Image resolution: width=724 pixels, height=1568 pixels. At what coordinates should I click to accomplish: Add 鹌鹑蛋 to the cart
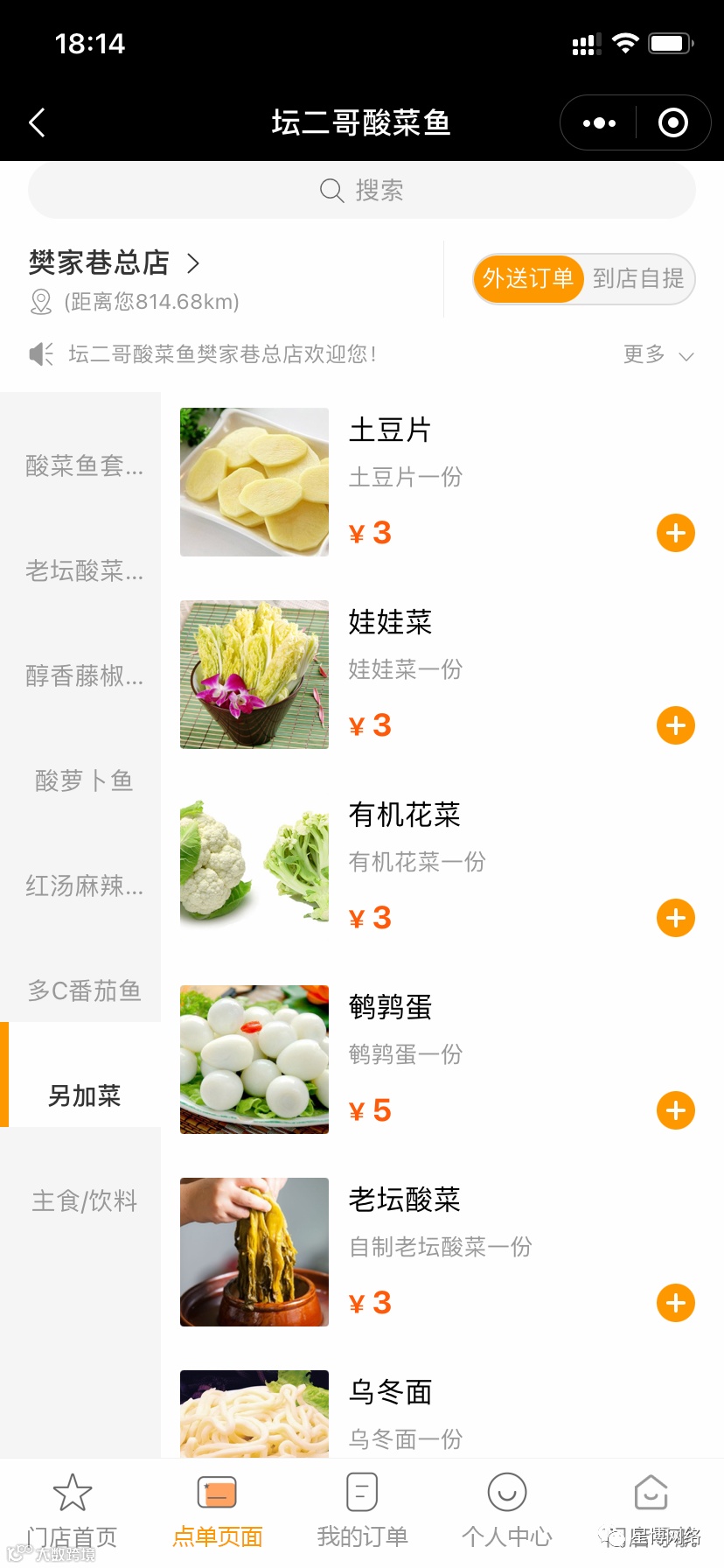pyautogui.click(x=675, y=1110)
